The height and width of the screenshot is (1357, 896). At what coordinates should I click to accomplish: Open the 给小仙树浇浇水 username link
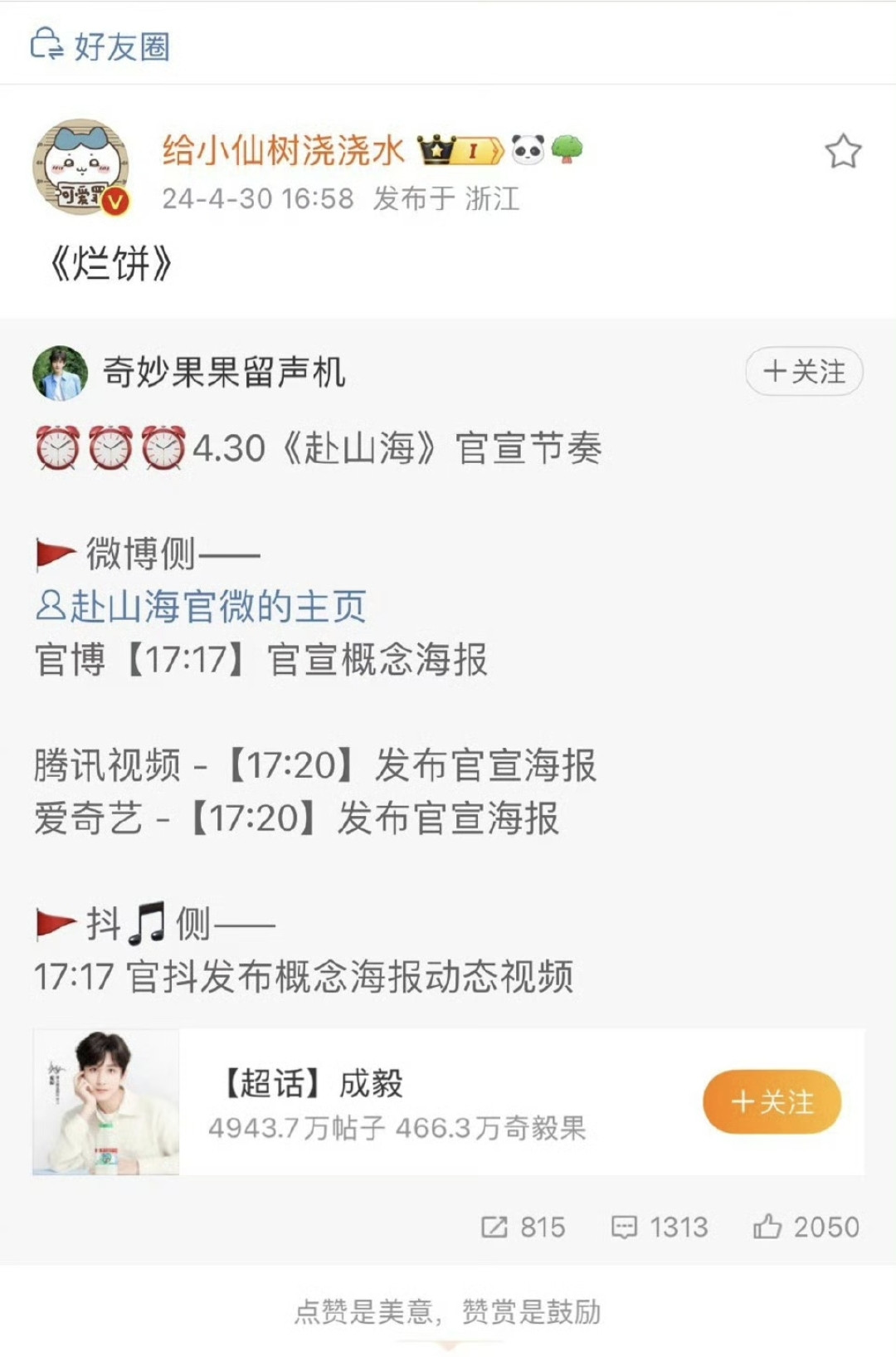pyautogui.click(x=283, y=151)
